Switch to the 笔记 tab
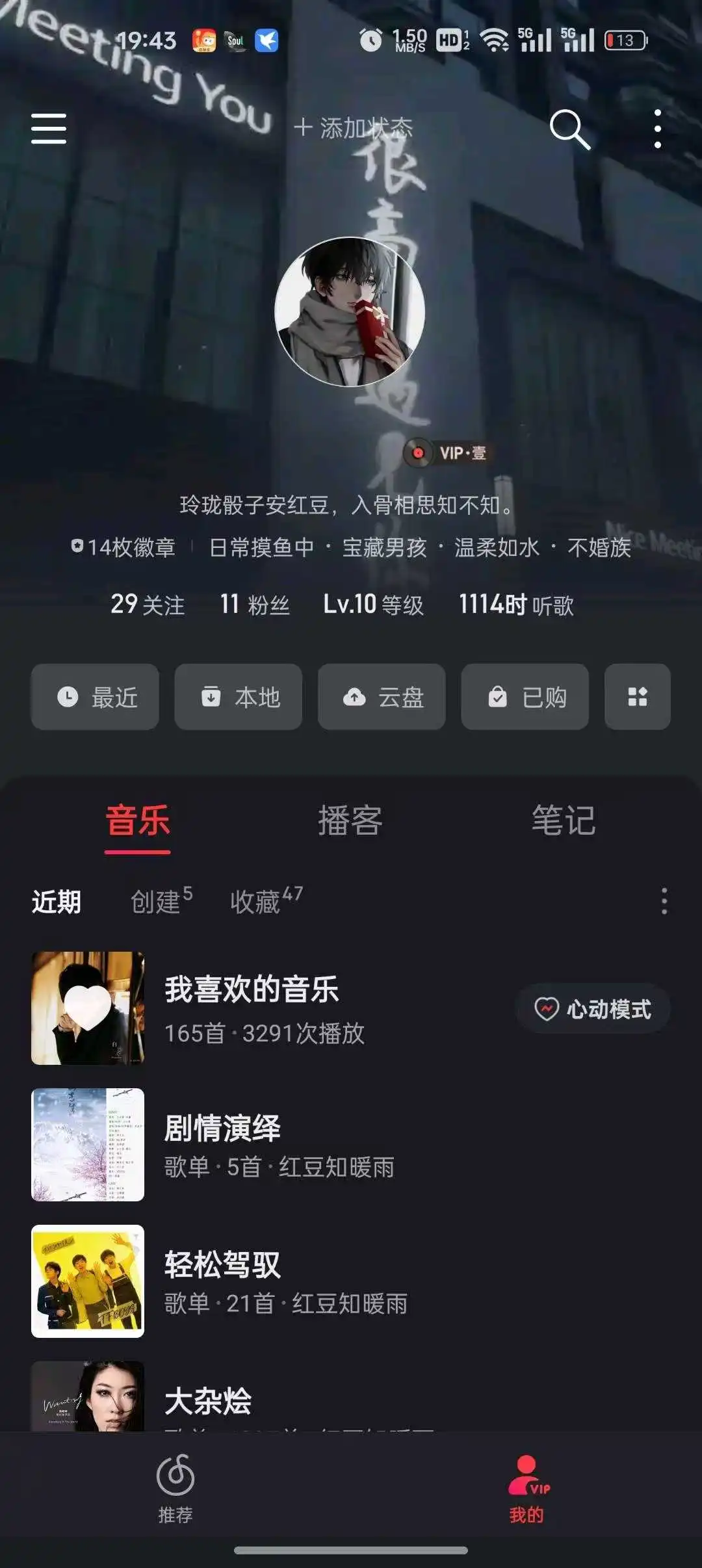The height and width of the screenshot is (1568, 702). (x=563, y=820)
